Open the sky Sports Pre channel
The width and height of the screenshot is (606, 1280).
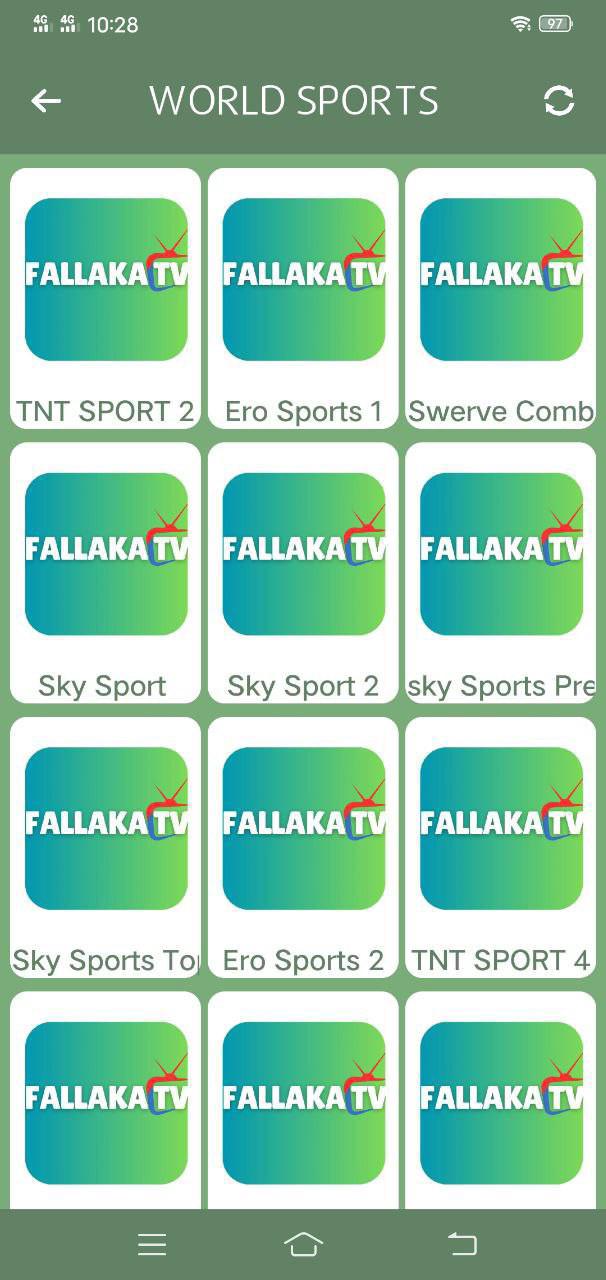click(x=500, y=572)
